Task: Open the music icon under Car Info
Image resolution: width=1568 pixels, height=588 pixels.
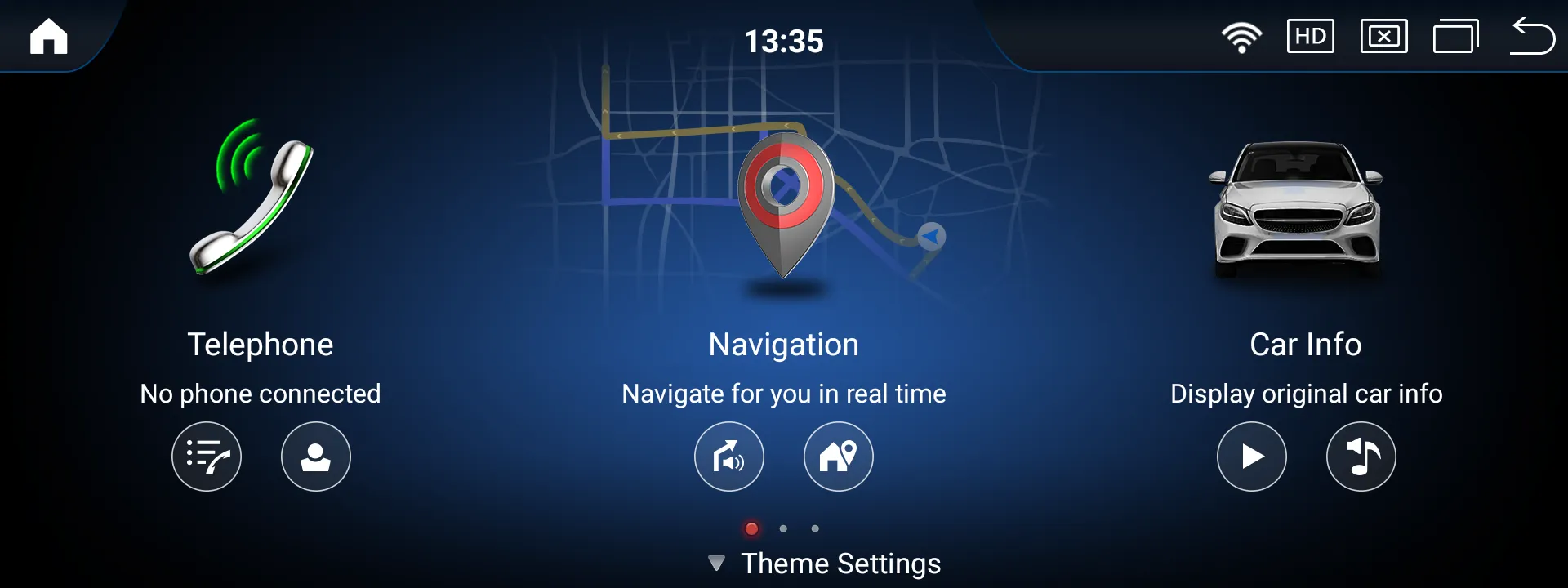Action: pos(1361,457)
